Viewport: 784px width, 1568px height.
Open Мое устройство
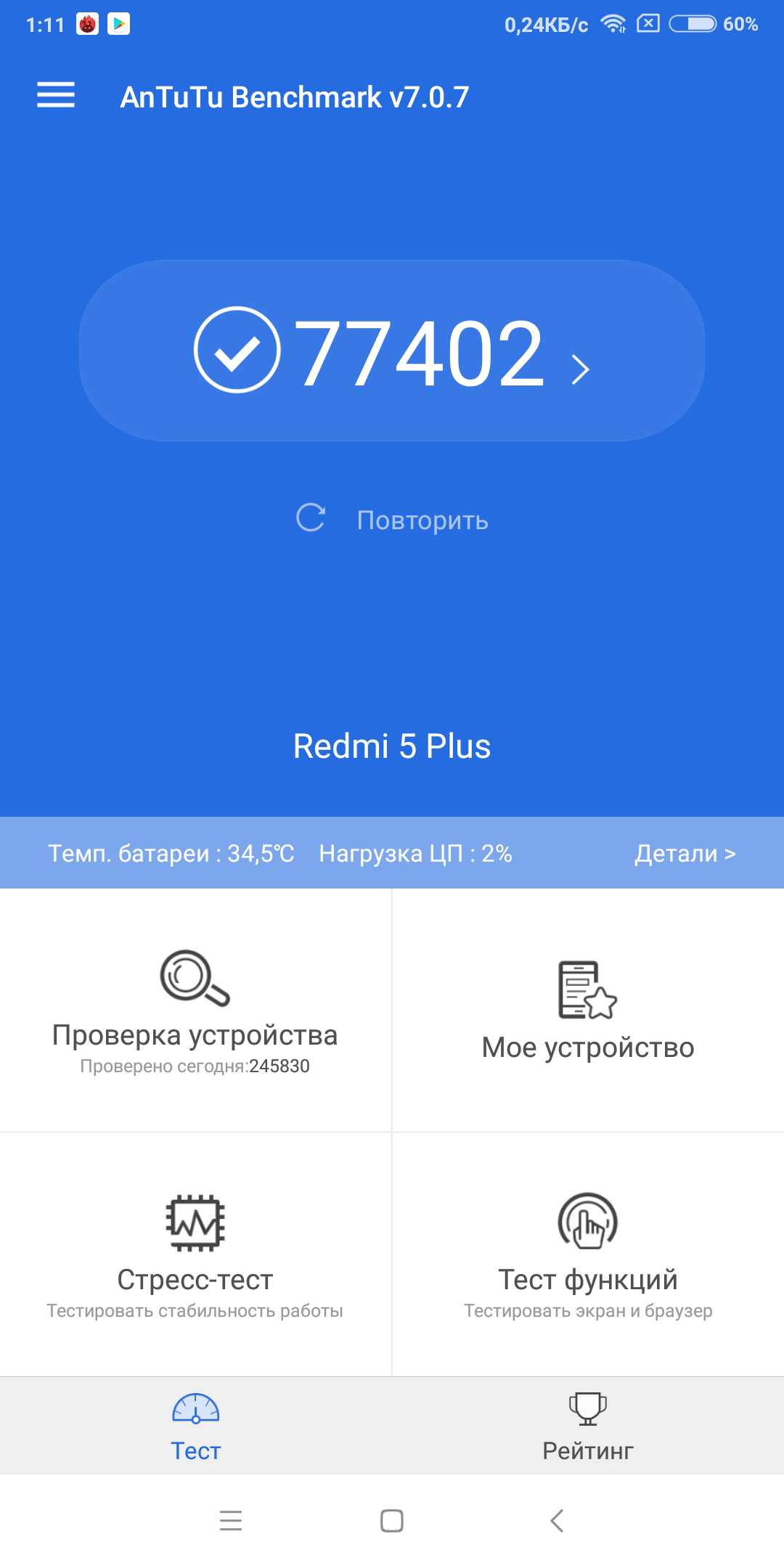point(588,1010)
